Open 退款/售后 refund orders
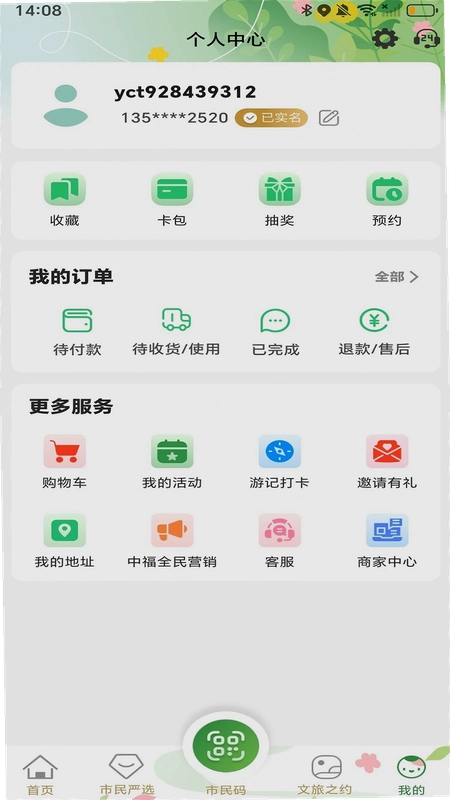This screenshot has height=800, width=450. (374, 332)
